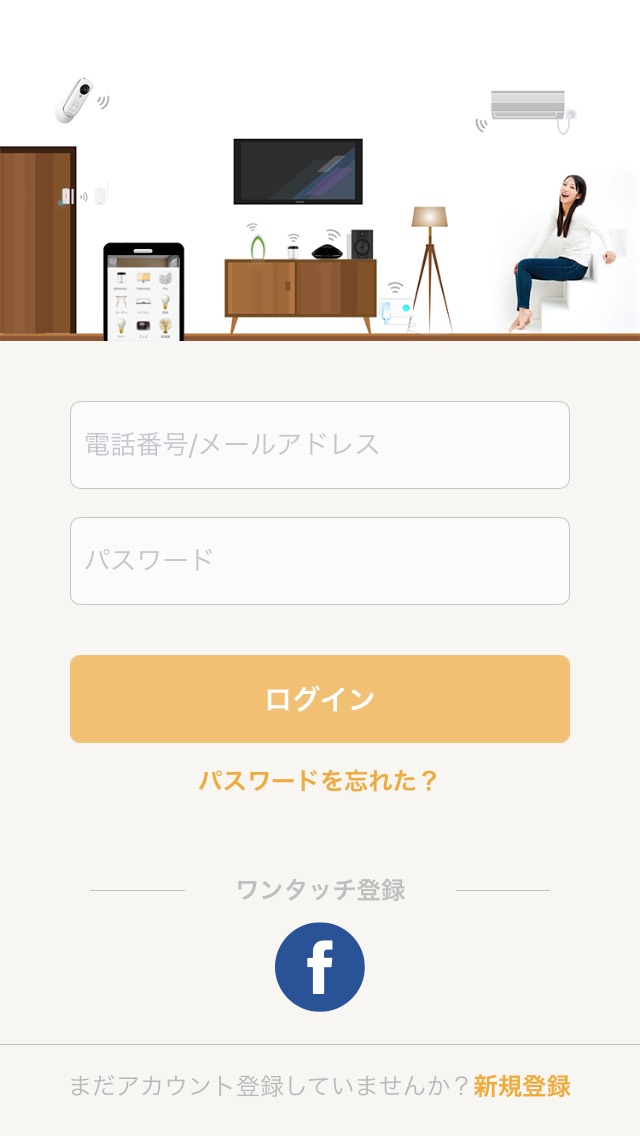Open 新規登録 to create an account
The height and width of the screenshot is (1136, 640).
click(x=522, y=1087)
